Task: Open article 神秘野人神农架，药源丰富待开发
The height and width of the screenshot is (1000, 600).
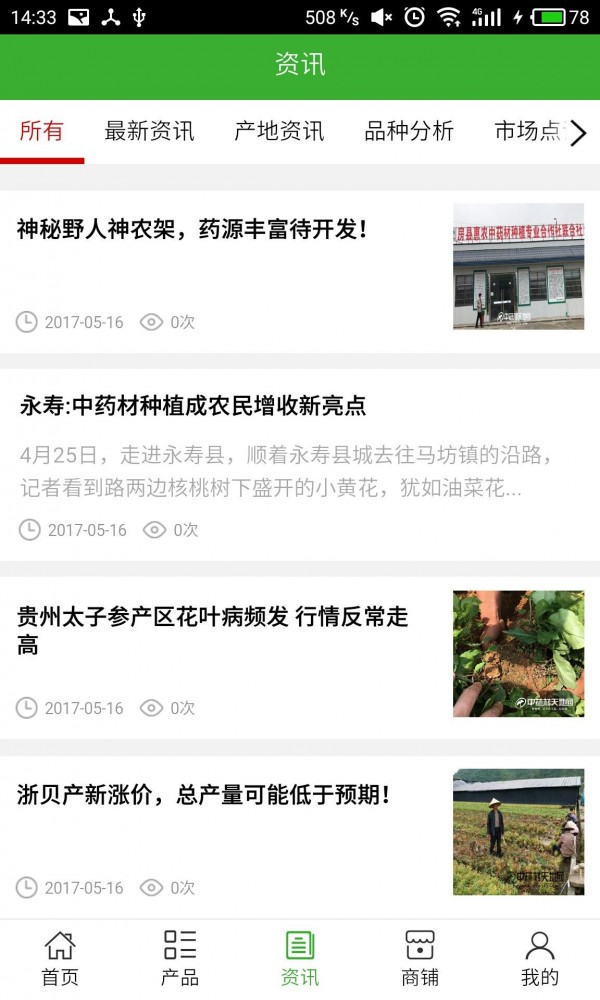Action: point(193,230)
